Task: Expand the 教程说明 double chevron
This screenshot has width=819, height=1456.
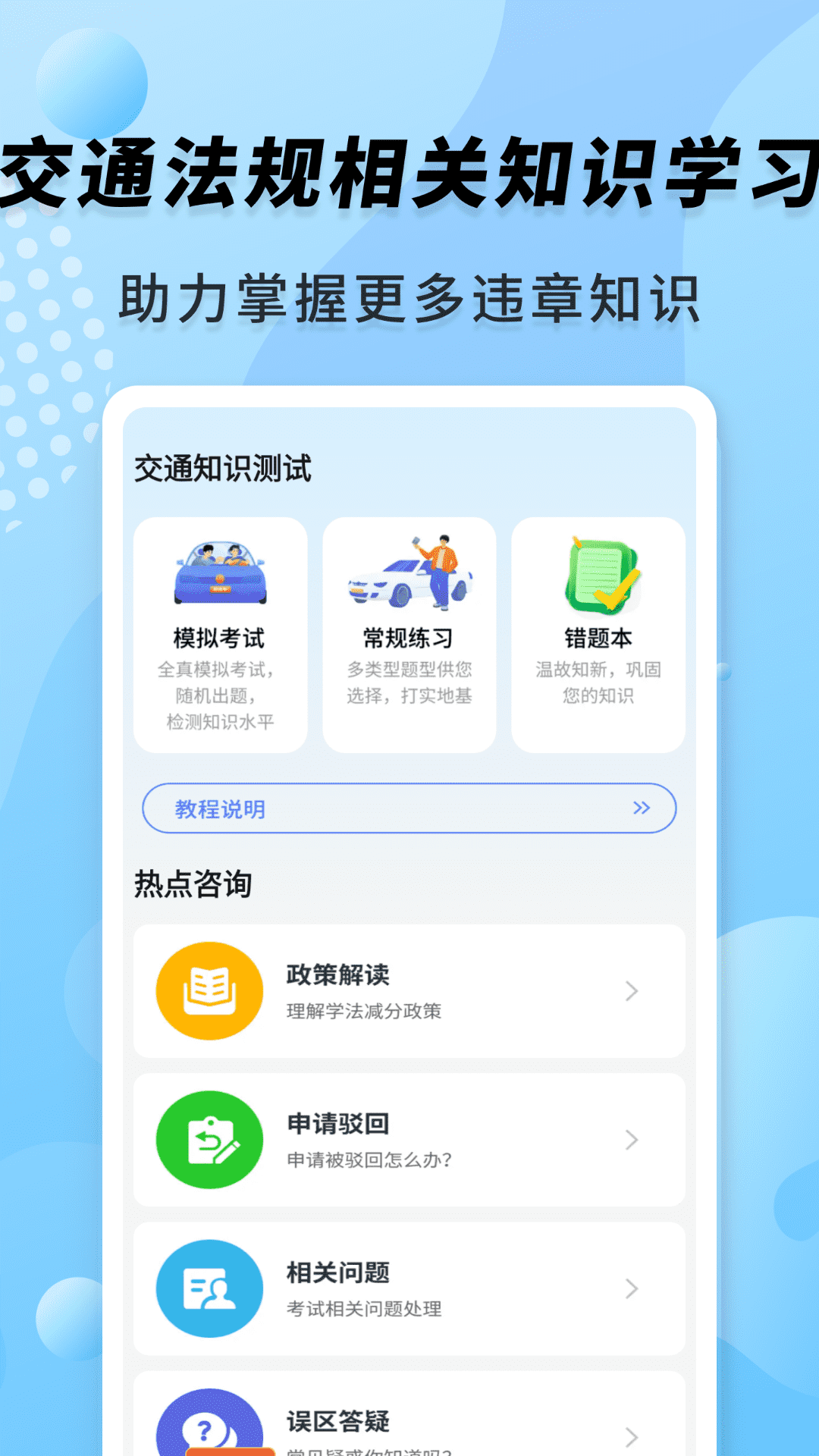Action: [639, 809]
